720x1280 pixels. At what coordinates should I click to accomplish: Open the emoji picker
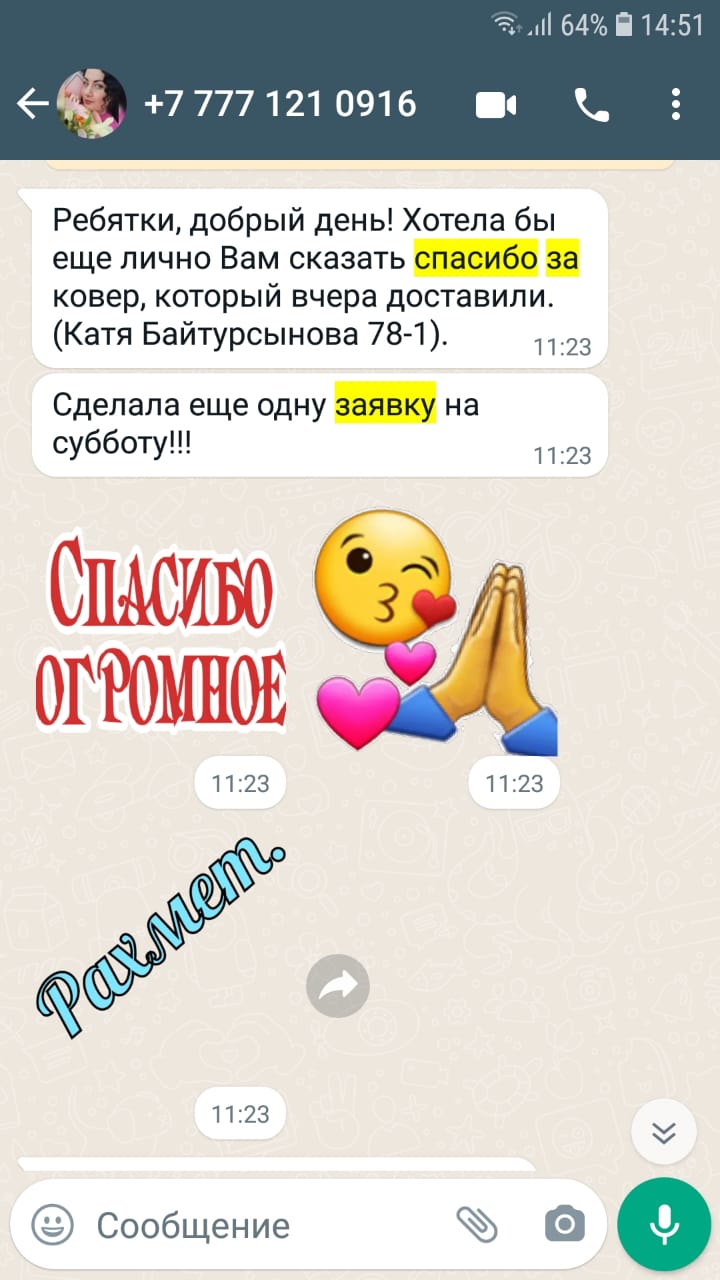(x=53, y=1224)
